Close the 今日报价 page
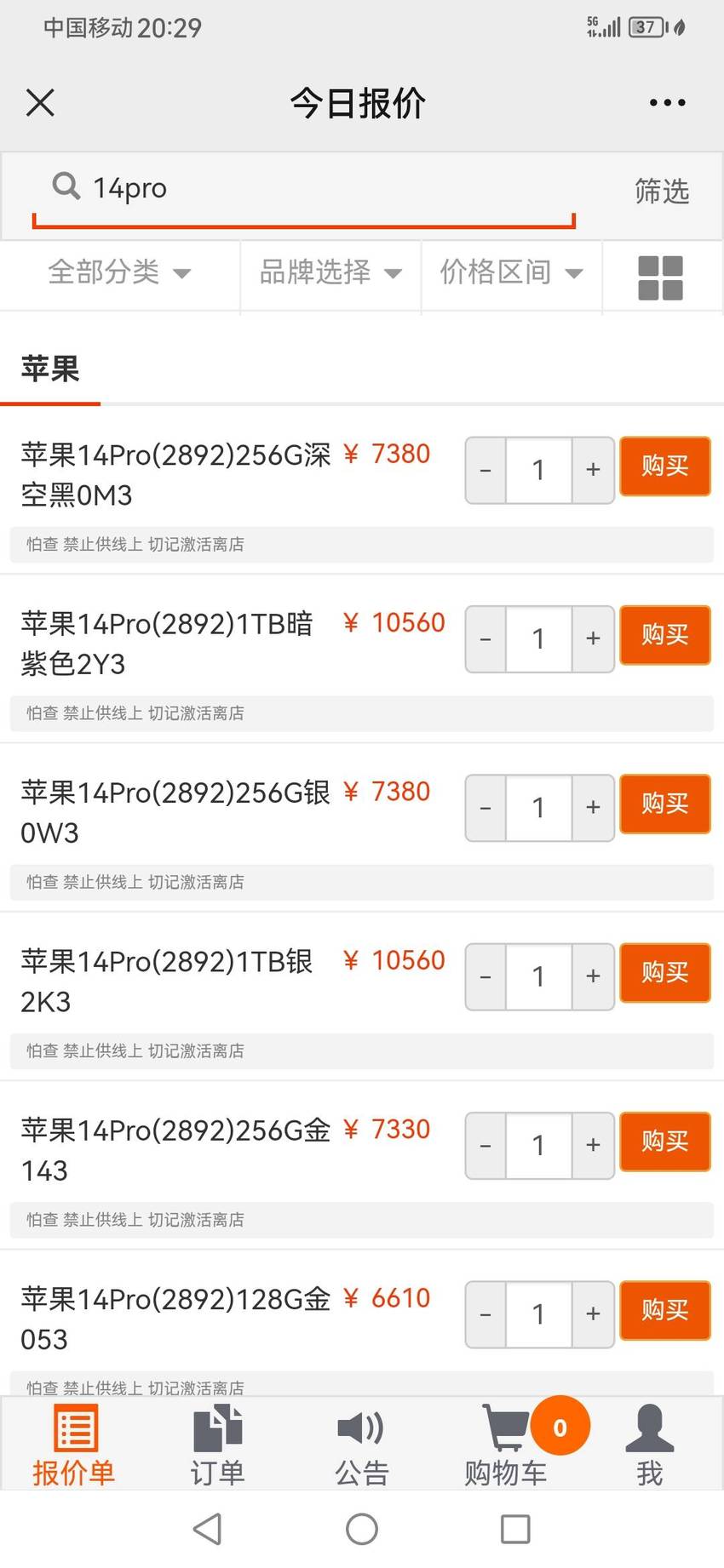This screenshot has width=724, height=1568. click(40, 103)
